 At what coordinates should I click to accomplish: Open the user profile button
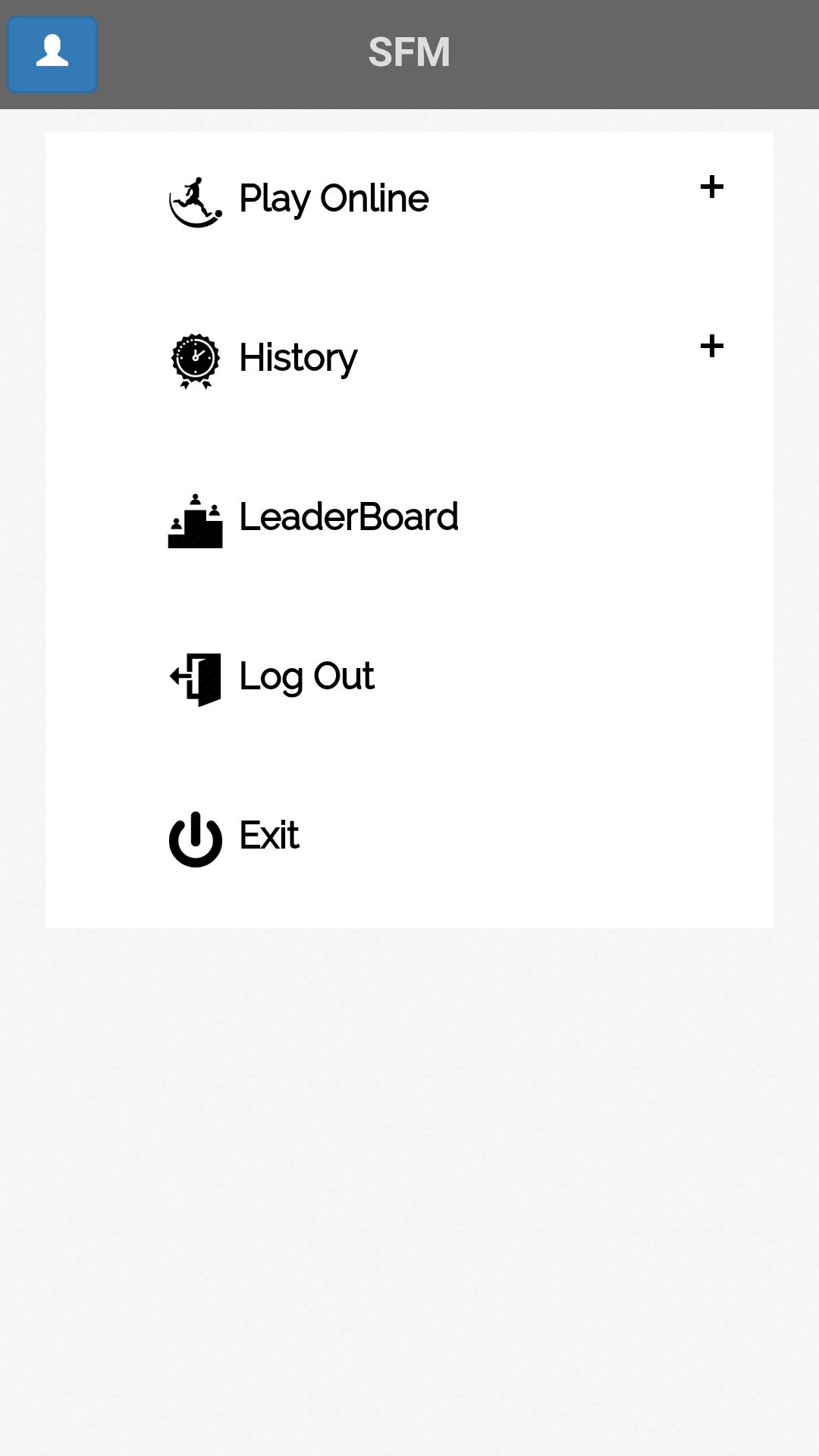pos(52,55)
